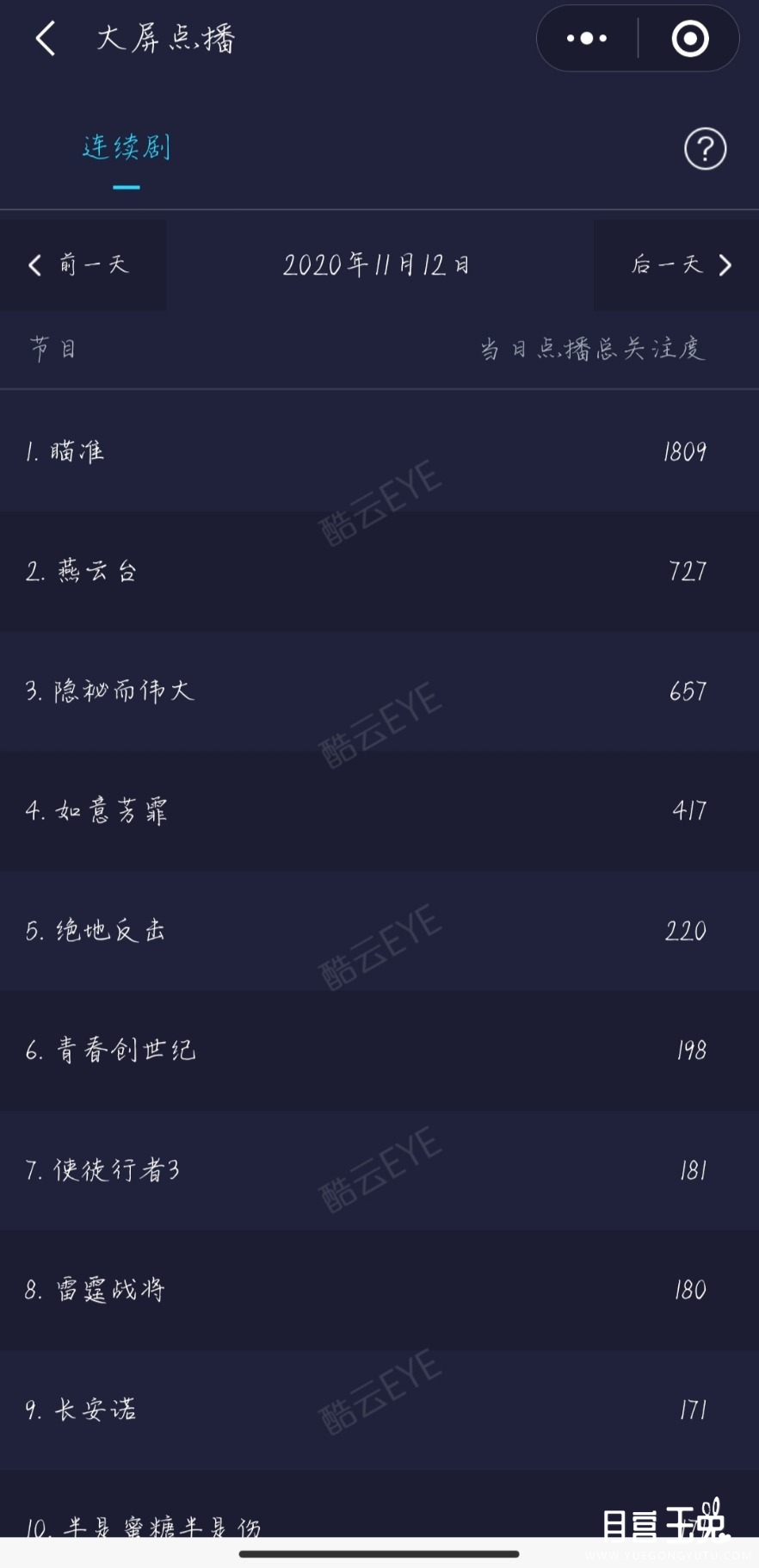
Task: Tap the date 2020年11月12日
Action: pyautogui.click(x=377, y=264)
